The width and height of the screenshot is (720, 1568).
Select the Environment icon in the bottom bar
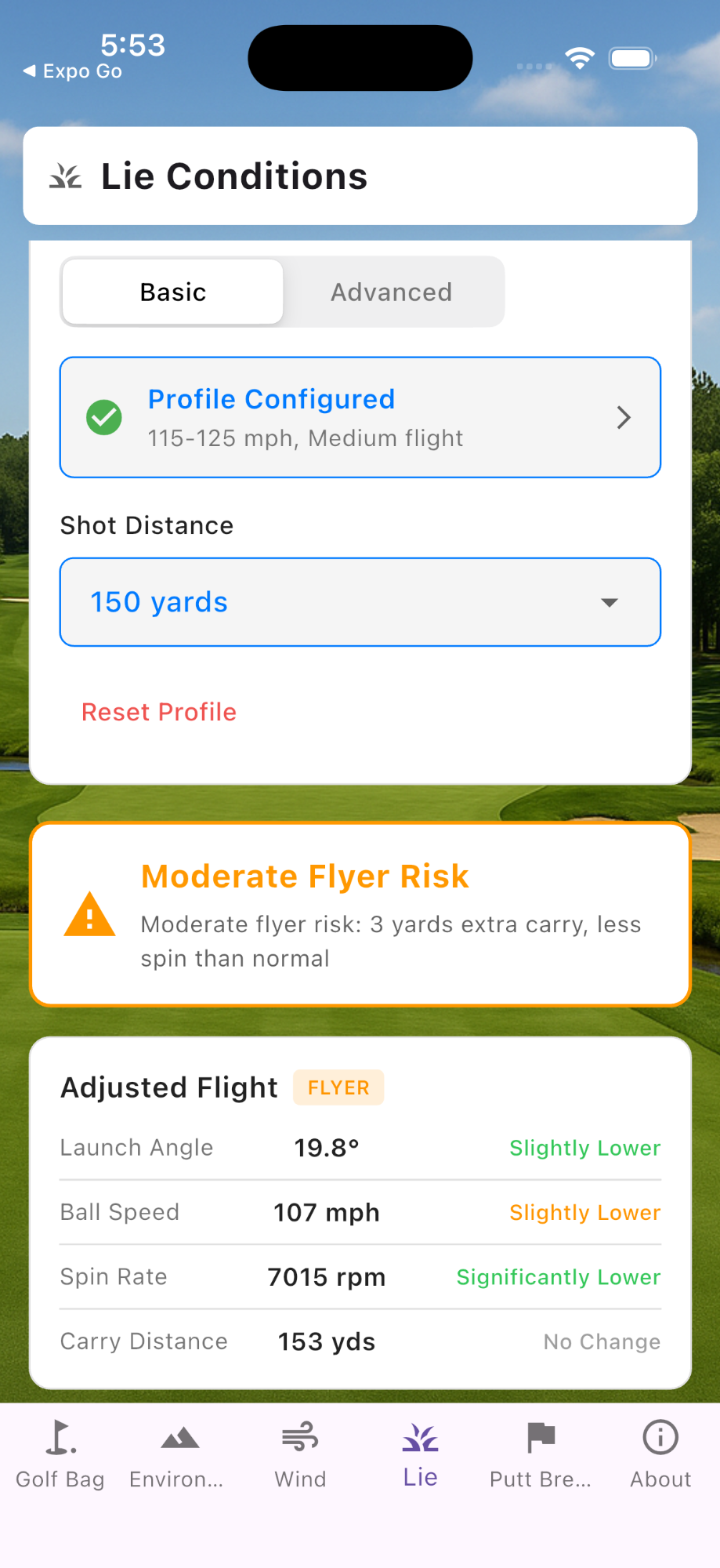pos(179,1454)
